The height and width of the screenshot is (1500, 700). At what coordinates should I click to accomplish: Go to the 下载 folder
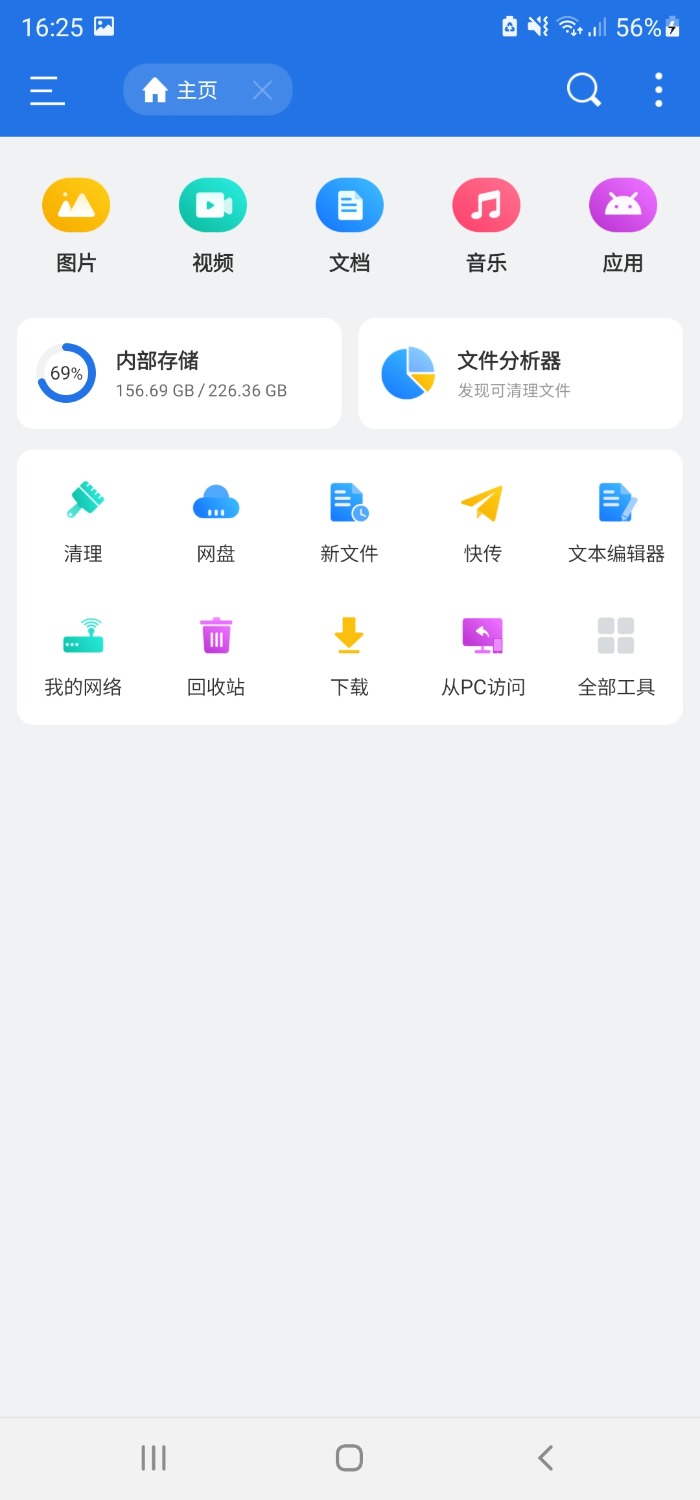[x=349, y=656]
